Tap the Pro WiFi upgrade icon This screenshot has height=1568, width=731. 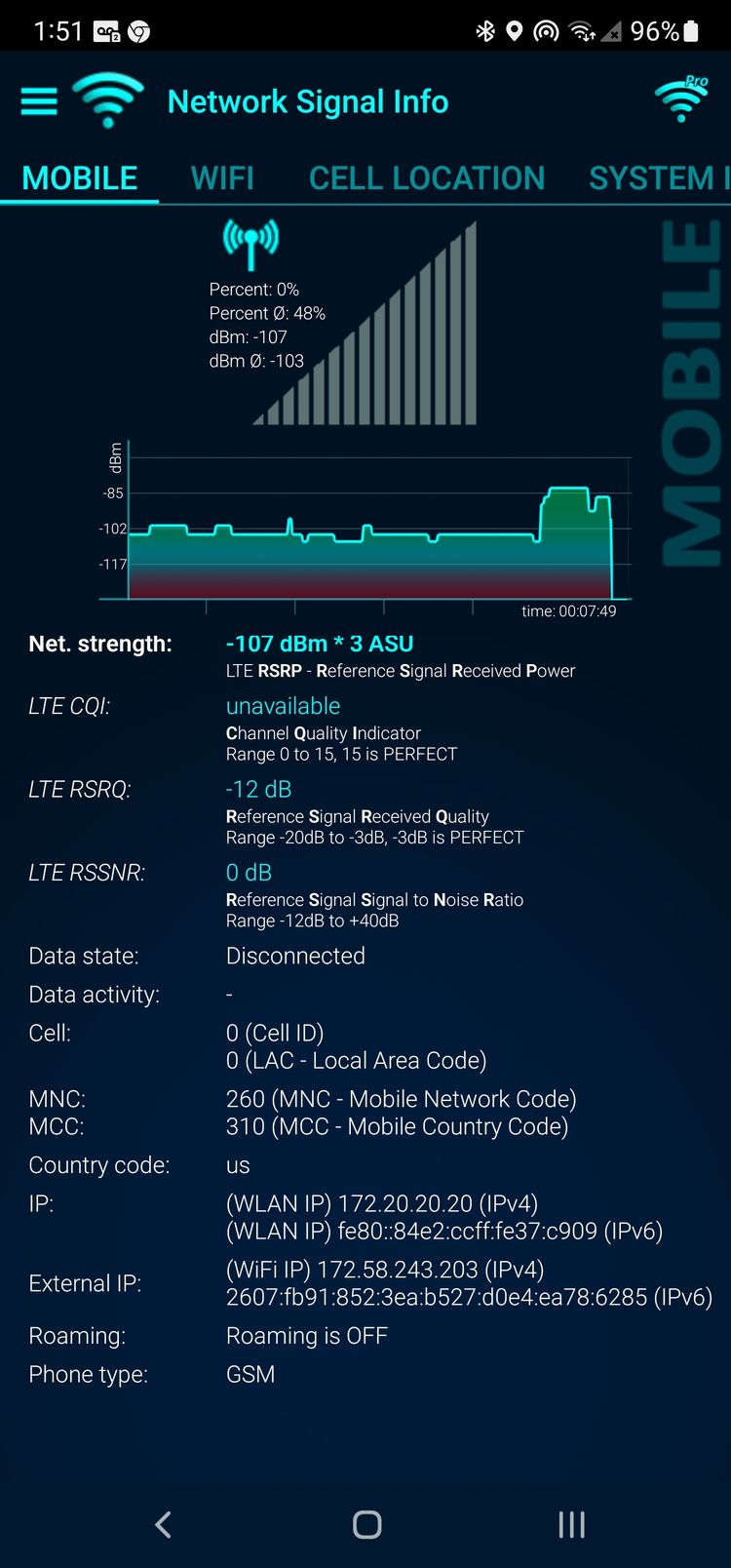(x=681, y=98)
